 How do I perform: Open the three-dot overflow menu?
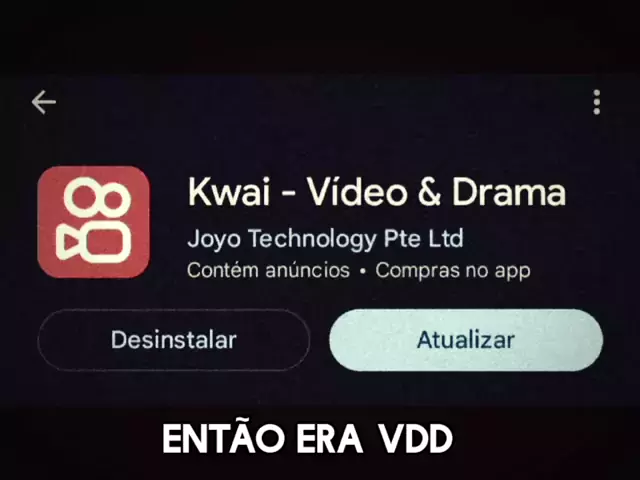(596, 102)
